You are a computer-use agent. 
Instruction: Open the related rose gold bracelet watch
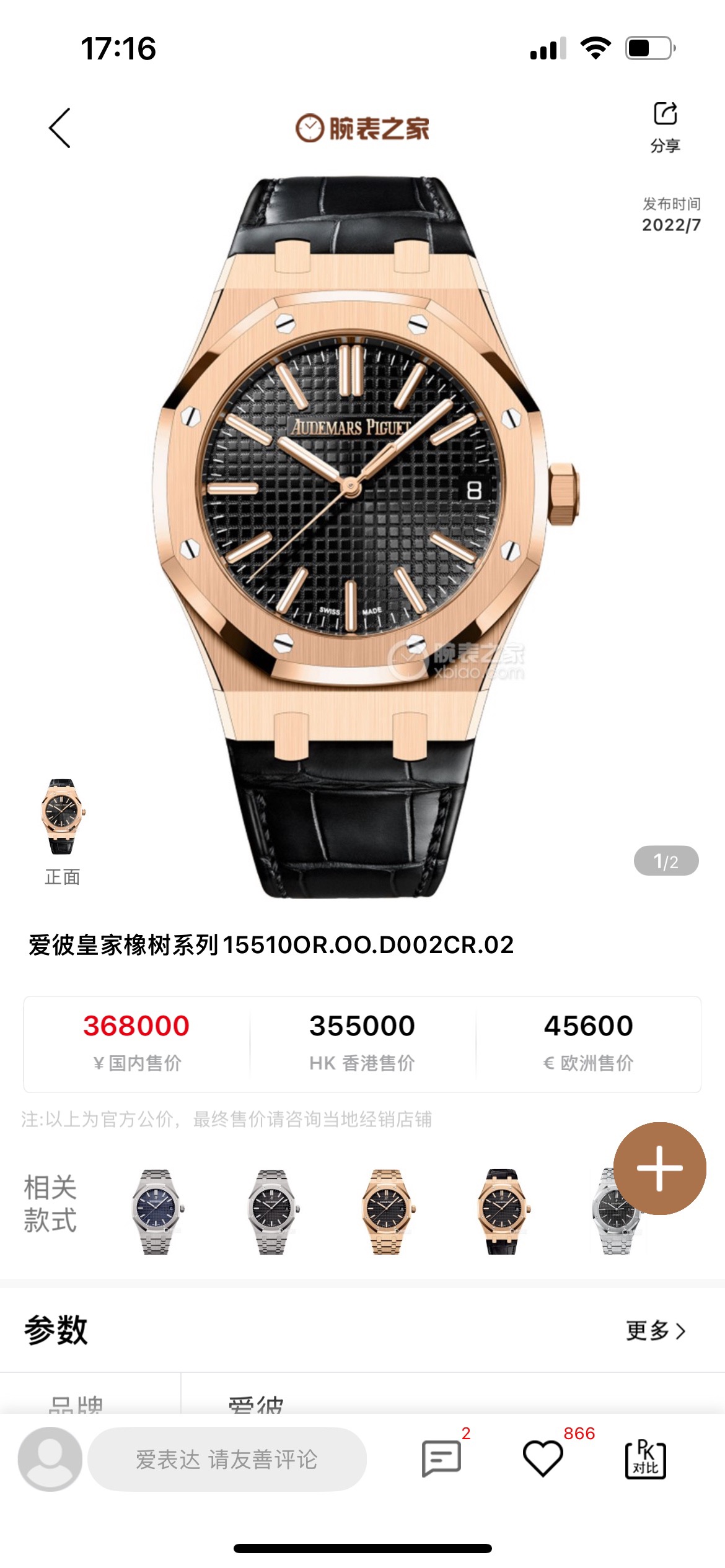point(387,1211)
